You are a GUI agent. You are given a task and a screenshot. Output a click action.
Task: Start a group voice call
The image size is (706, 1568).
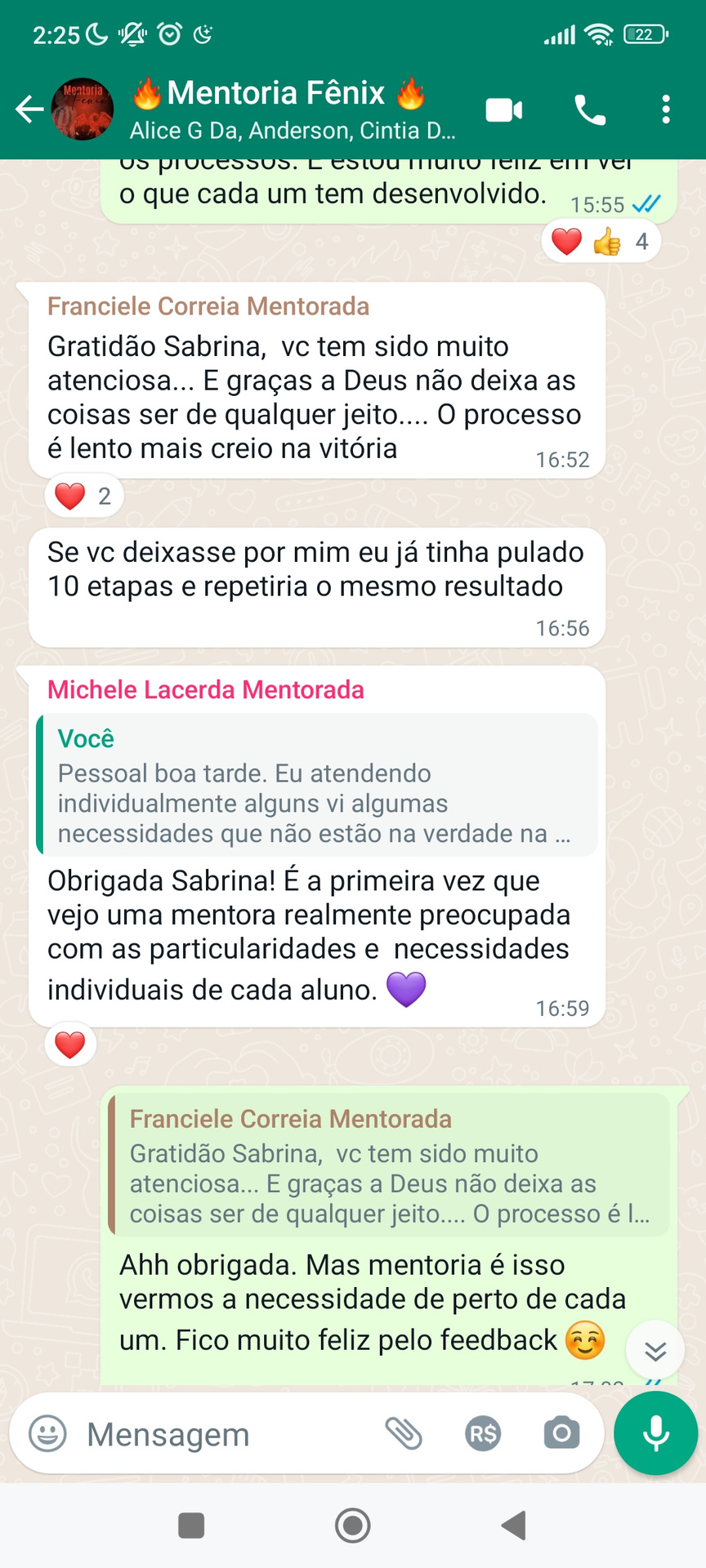pyautogui.click(x=589, y=109)
